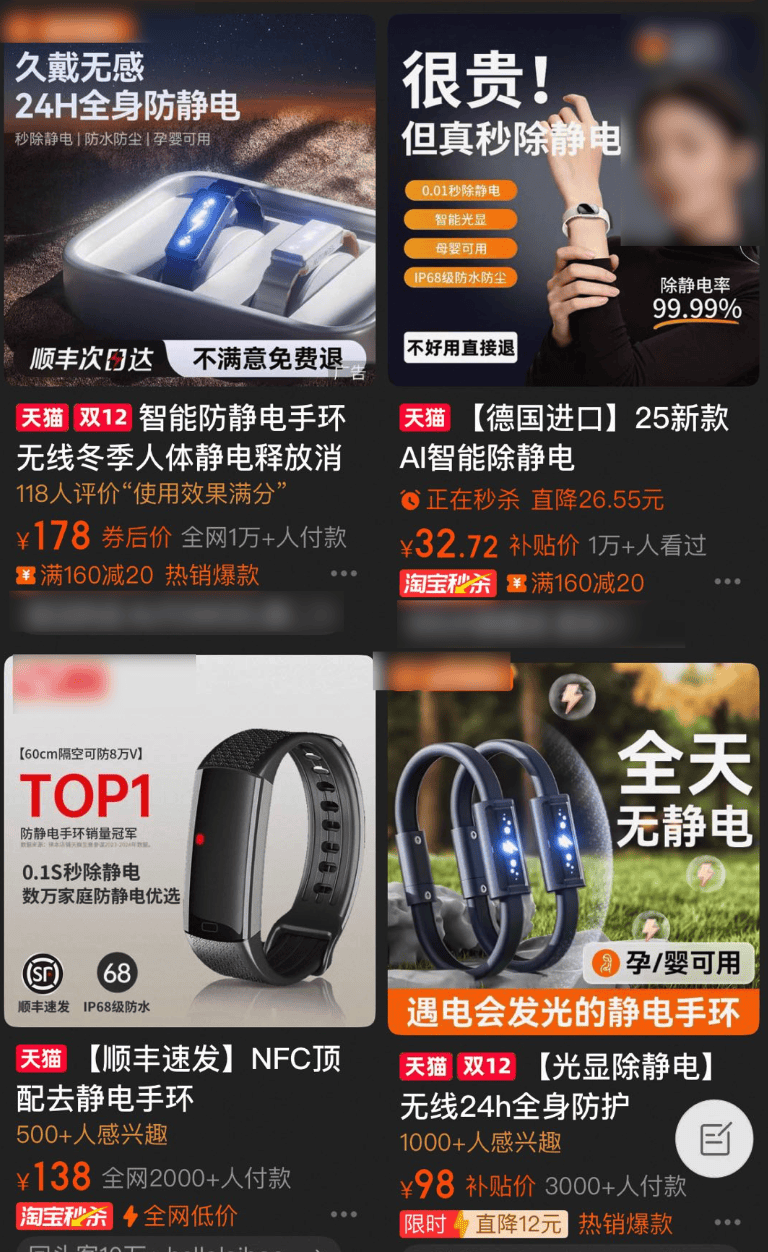
Task: Open more options (...) on bottom-right listing
Action: [x=728, y=1221]
